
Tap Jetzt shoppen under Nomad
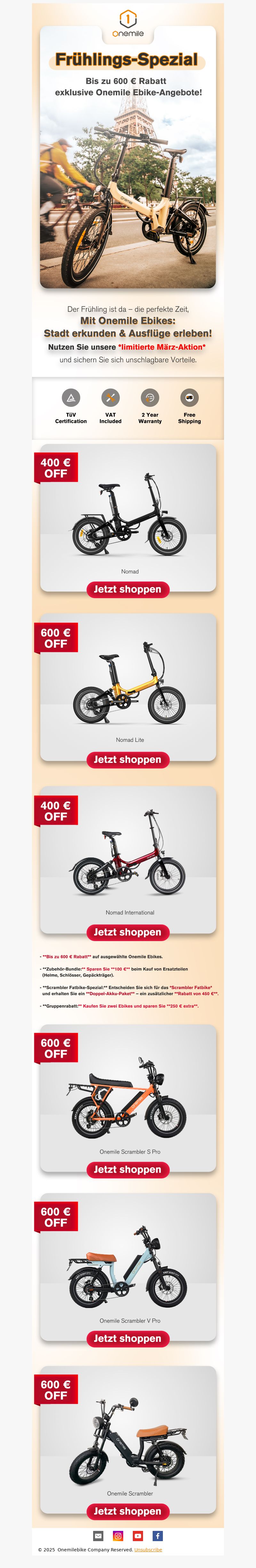pos(127,589)
